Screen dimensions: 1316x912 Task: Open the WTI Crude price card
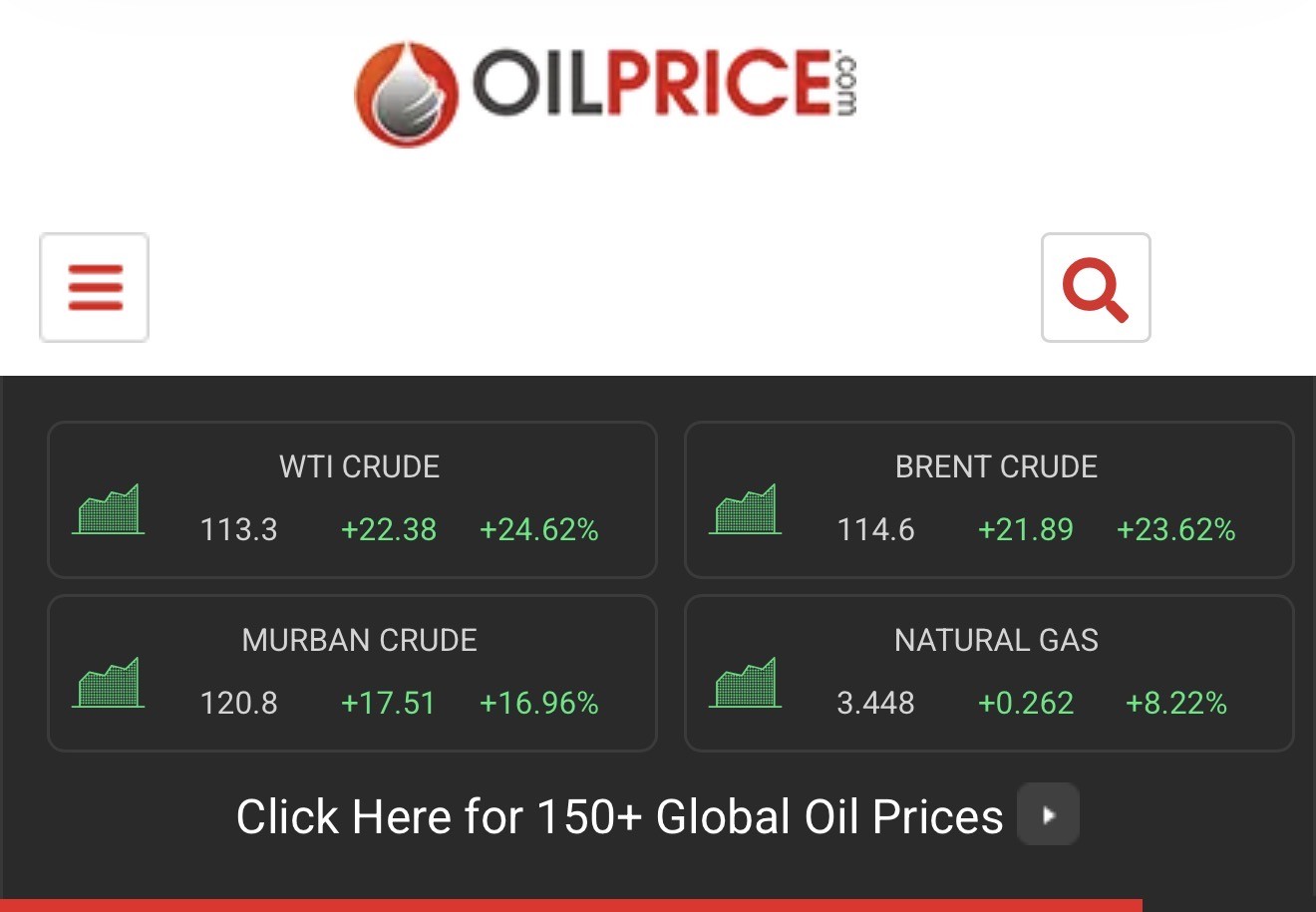(352, 500)
